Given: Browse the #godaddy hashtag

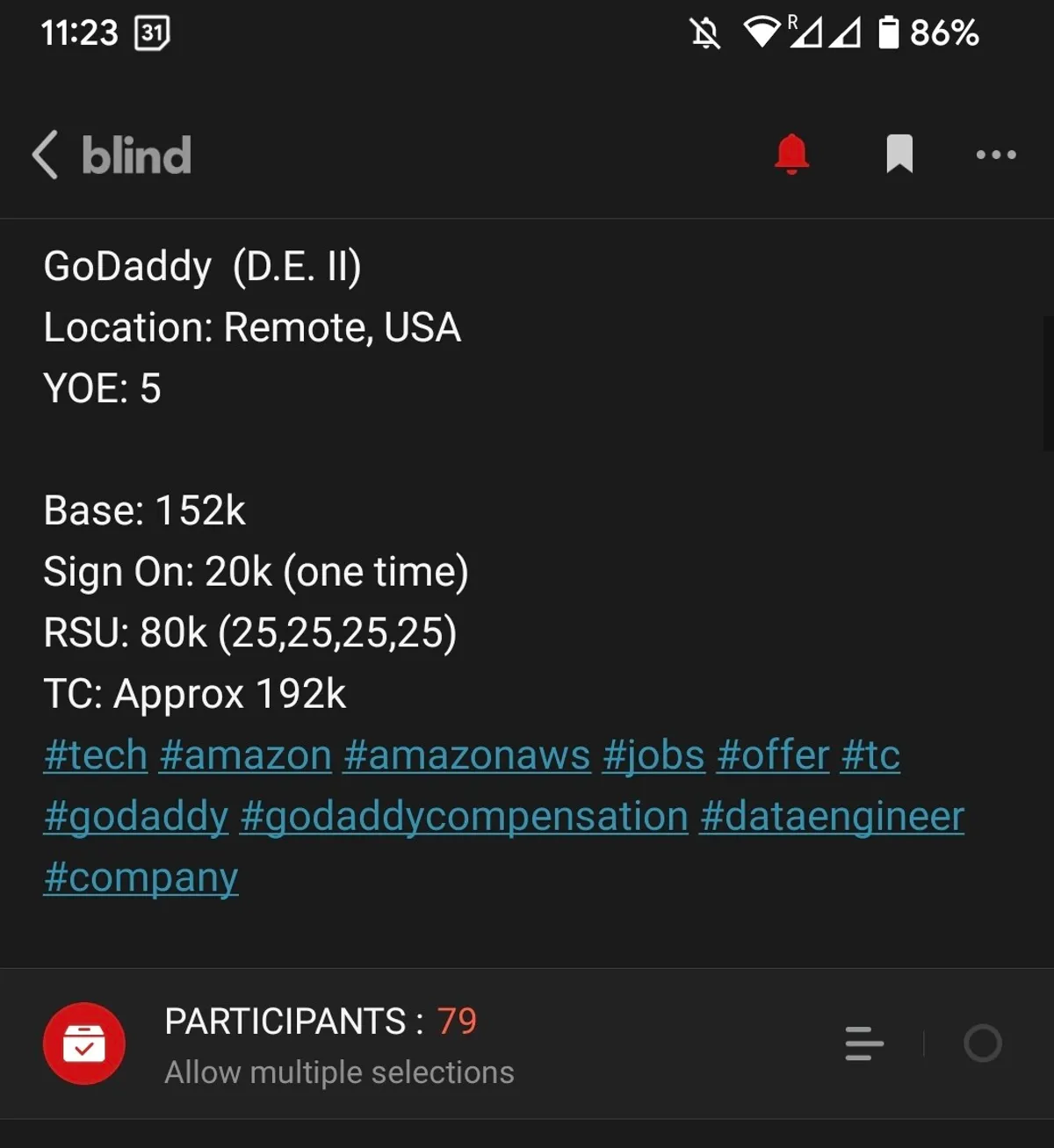Looking at the screenshot, I should pos(136,817).
